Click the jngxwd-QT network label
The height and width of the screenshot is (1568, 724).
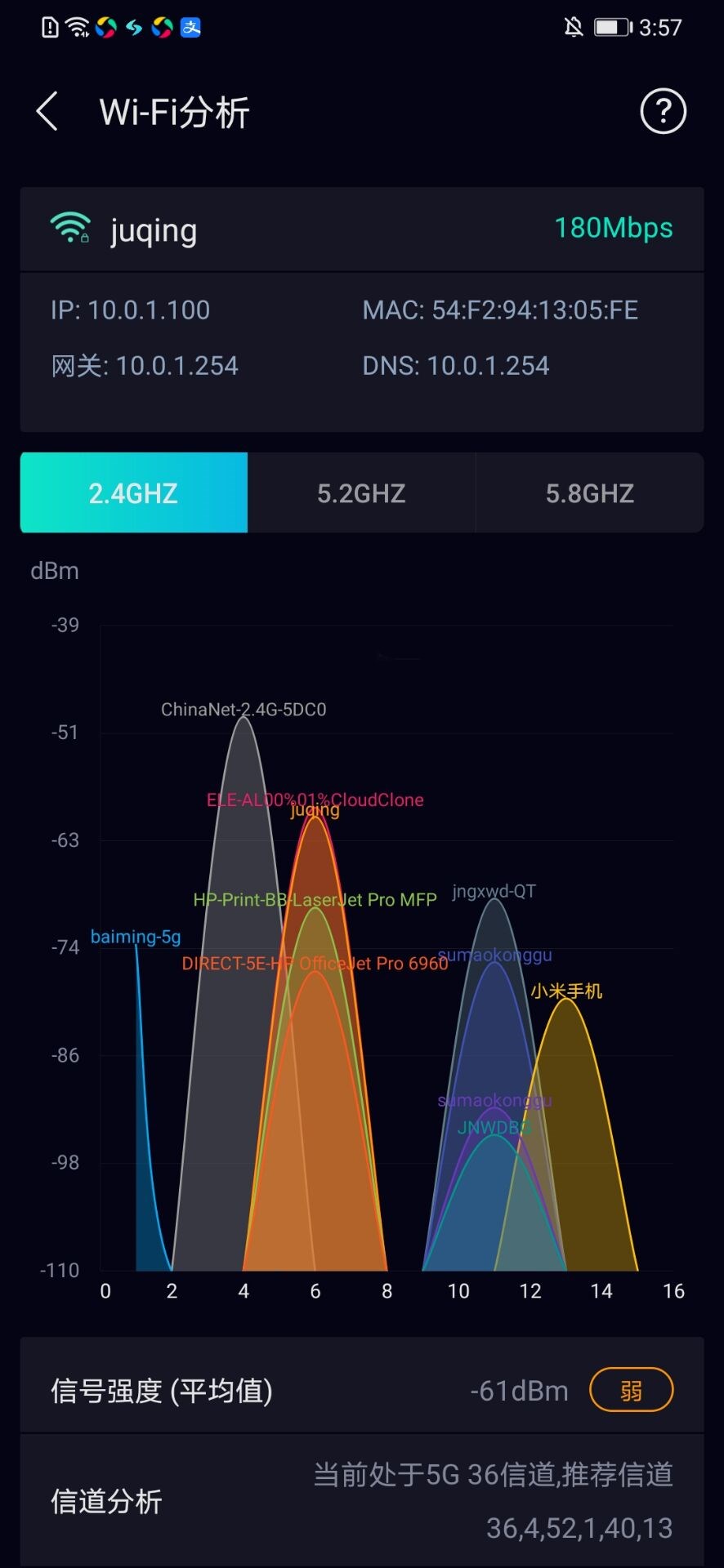(494, 891)
